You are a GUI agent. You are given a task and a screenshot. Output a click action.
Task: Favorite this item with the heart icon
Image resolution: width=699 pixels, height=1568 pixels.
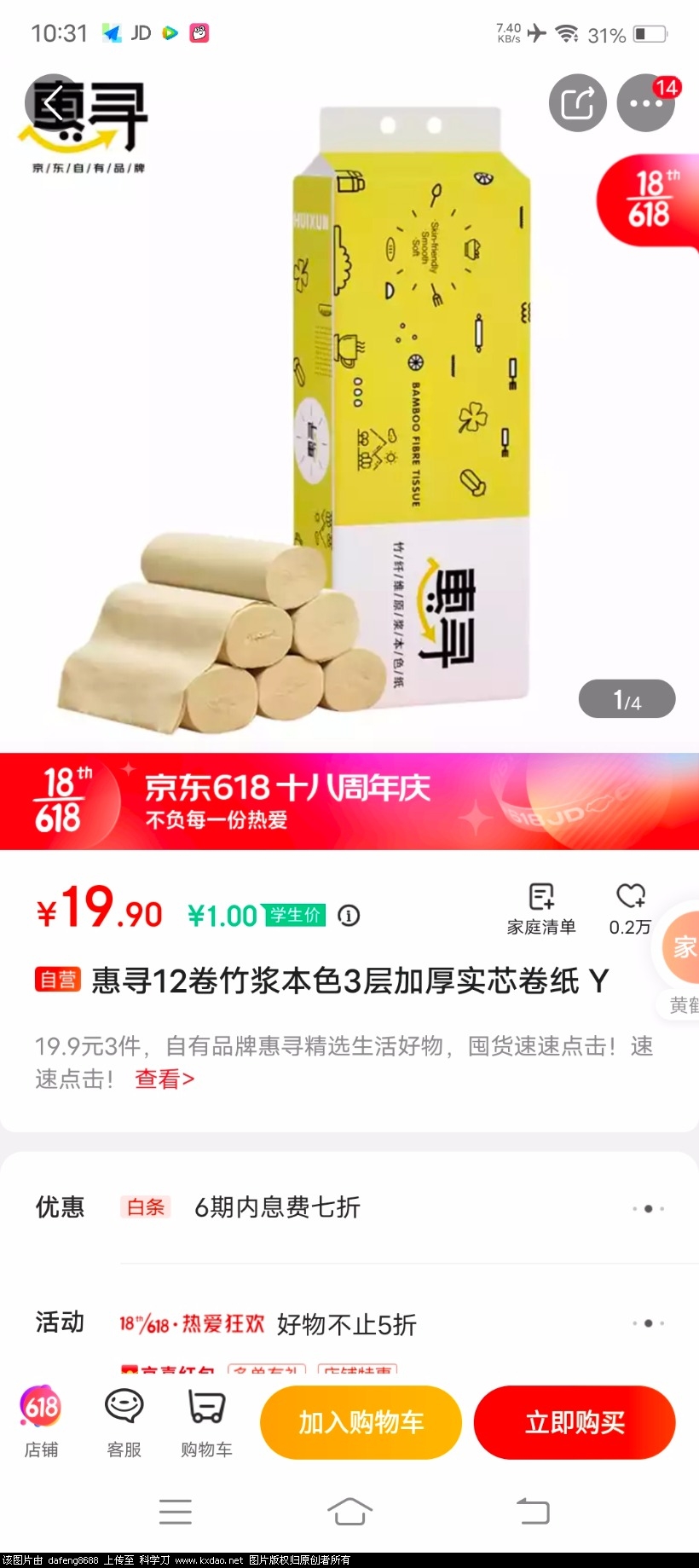(x=631, y=909)
